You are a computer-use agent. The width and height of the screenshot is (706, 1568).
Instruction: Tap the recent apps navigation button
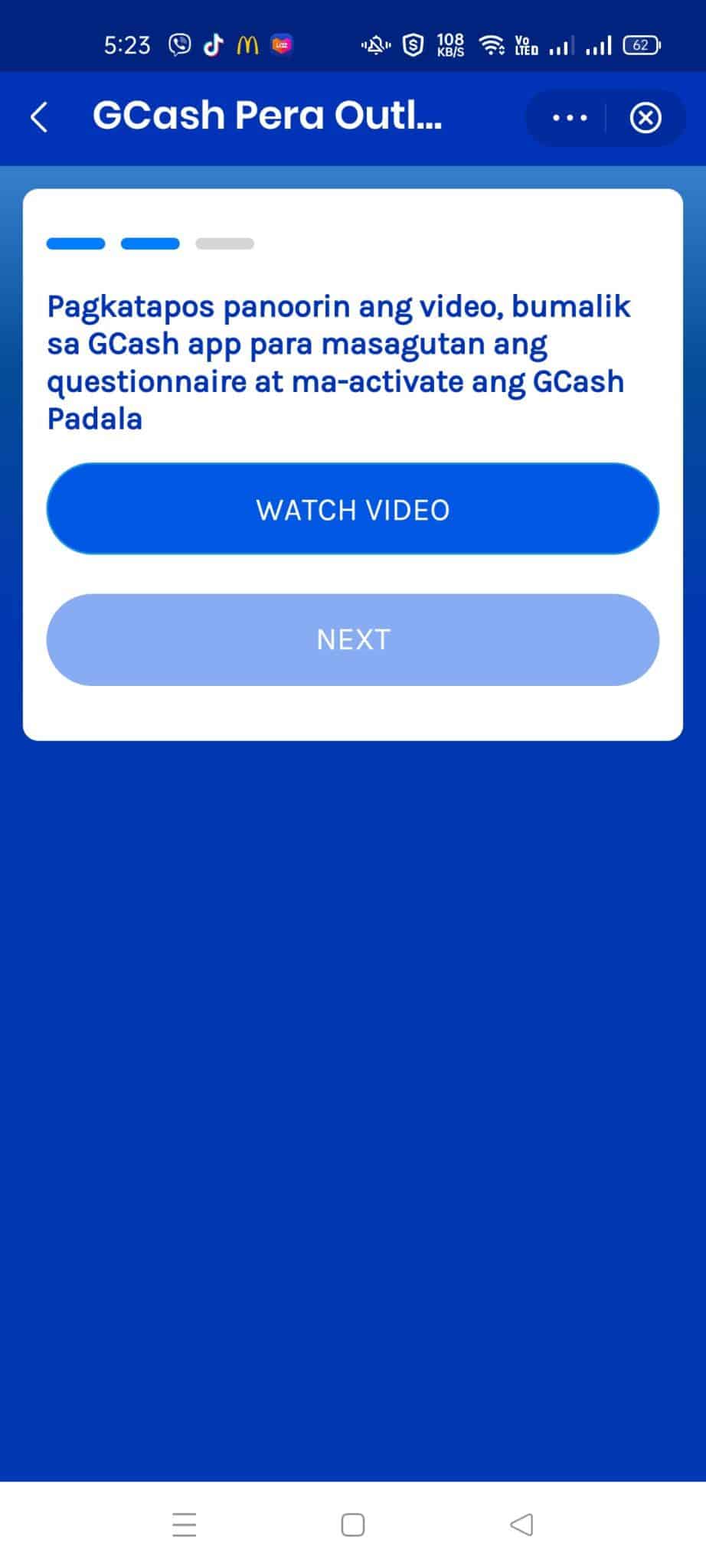[183, 1526]
